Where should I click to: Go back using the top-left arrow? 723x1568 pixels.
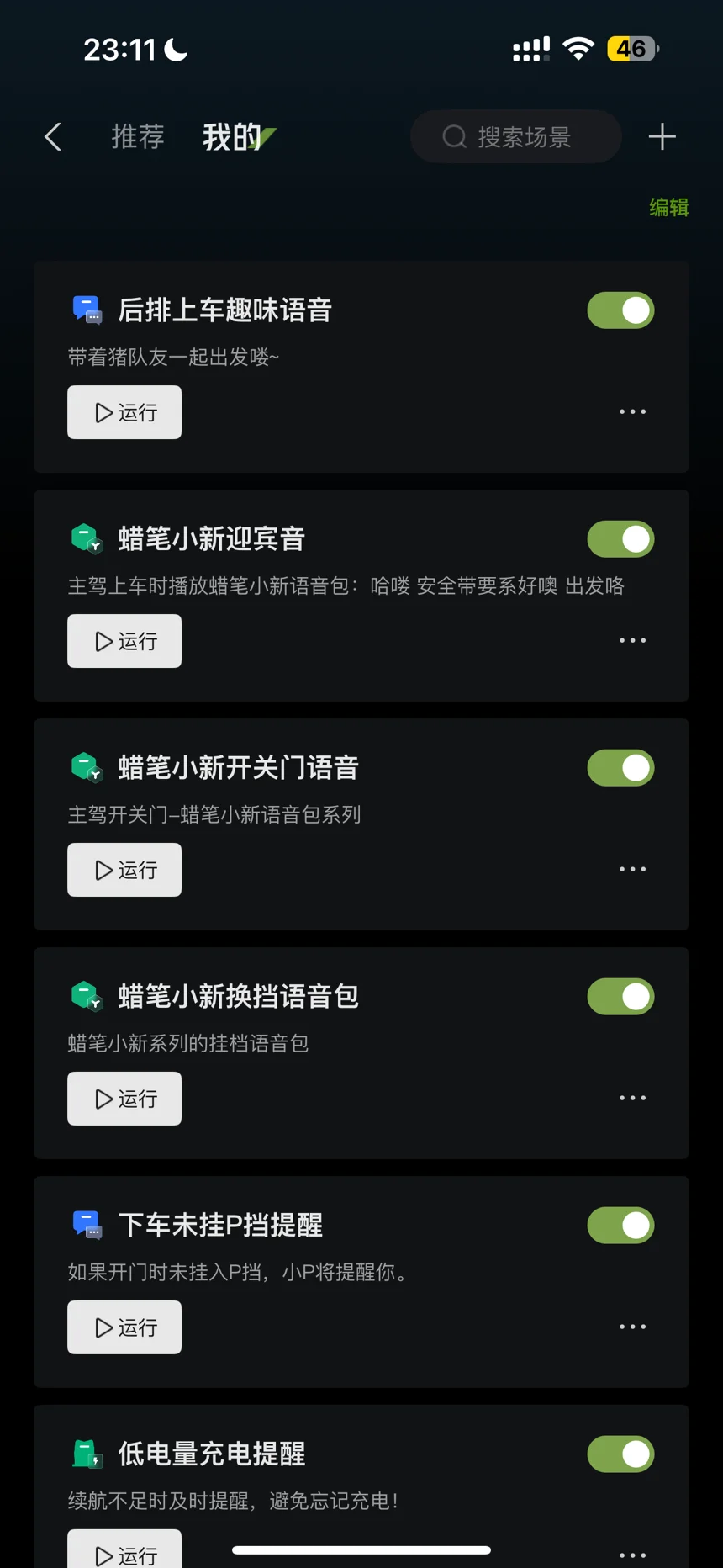[53, 136]
